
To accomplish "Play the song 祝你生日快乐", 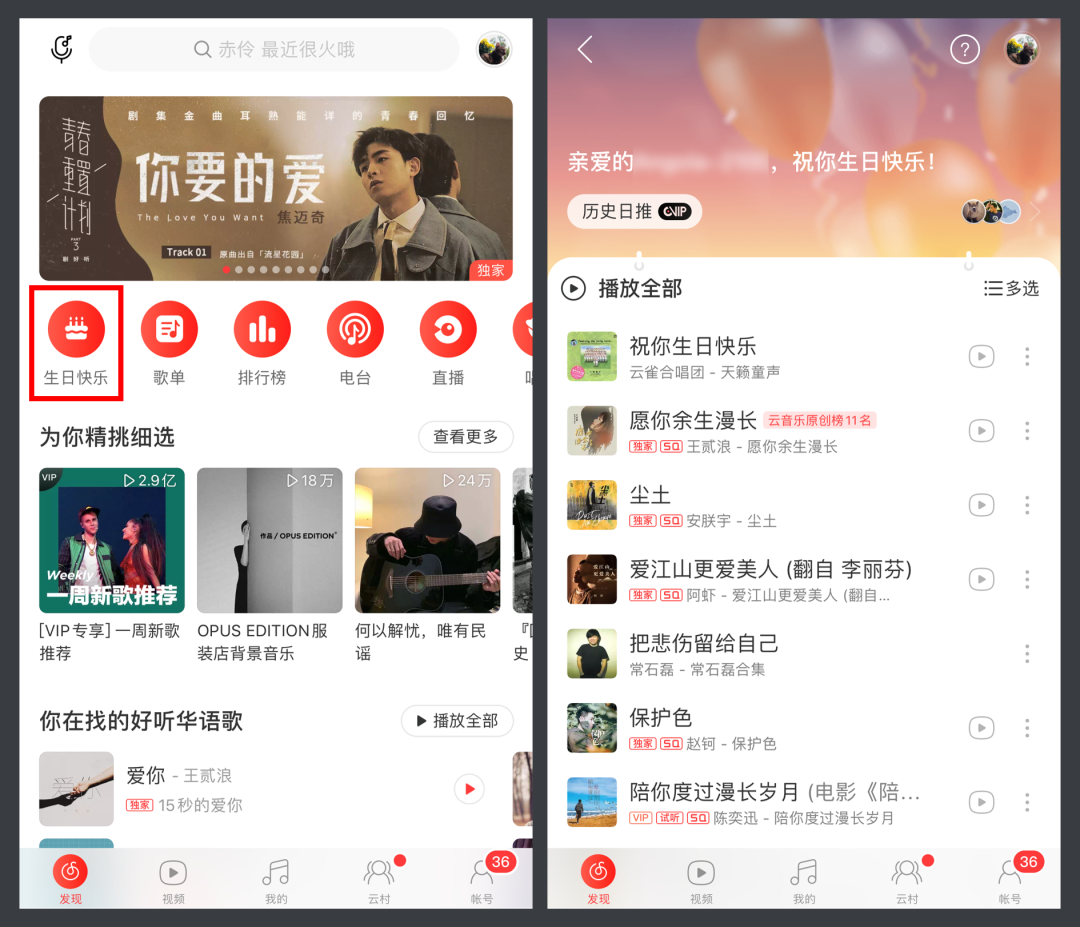I will pos(692,356).
